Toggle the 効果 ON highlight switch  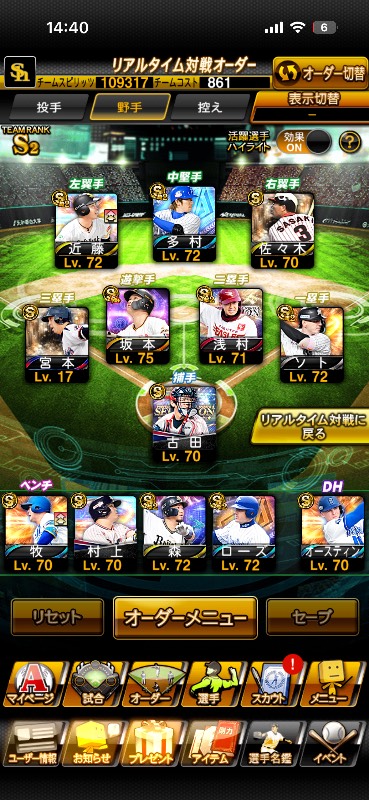point(304,142)
